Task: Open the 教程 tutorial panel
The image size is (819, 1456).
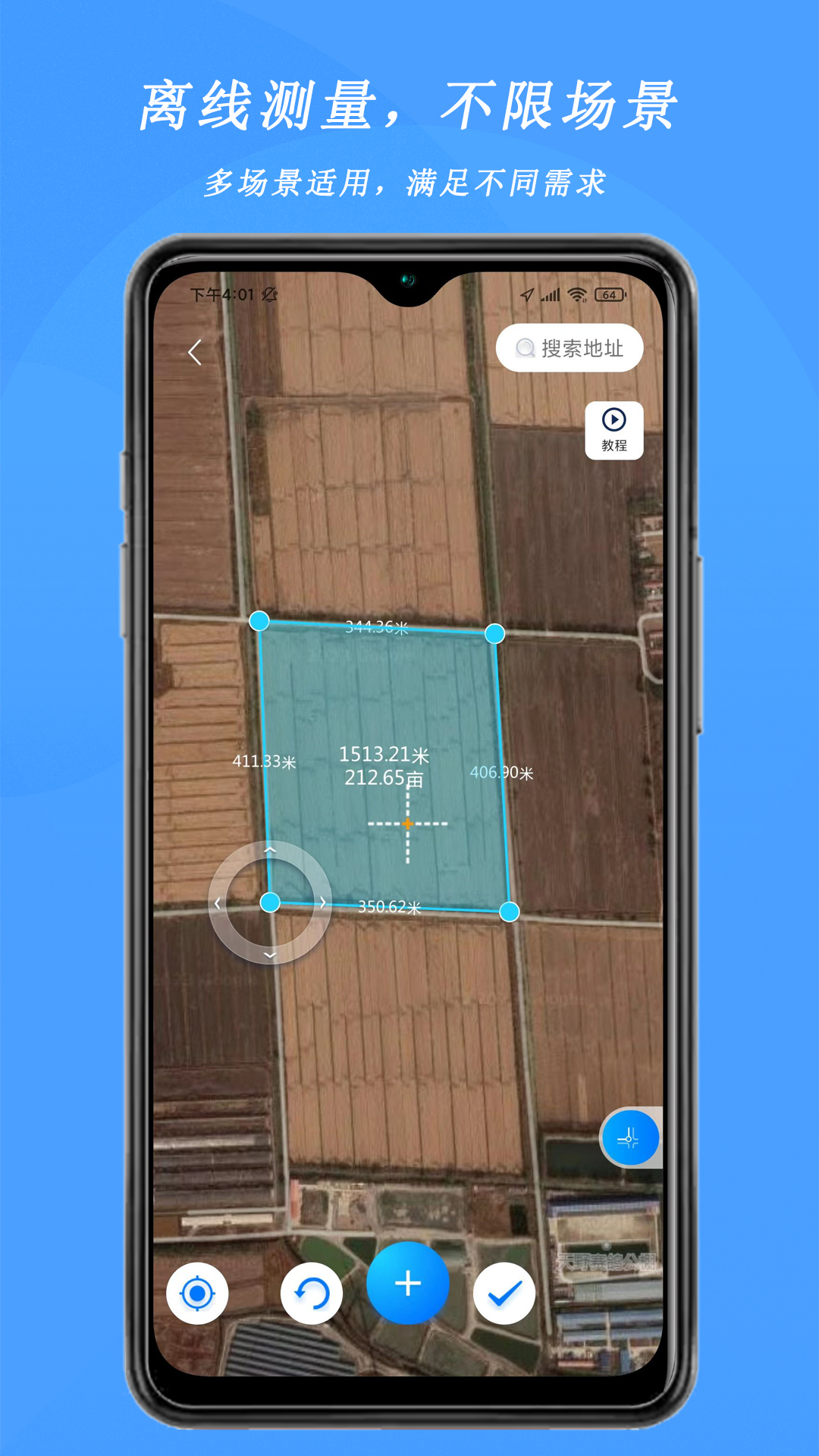Action: [x=613, y=429]
